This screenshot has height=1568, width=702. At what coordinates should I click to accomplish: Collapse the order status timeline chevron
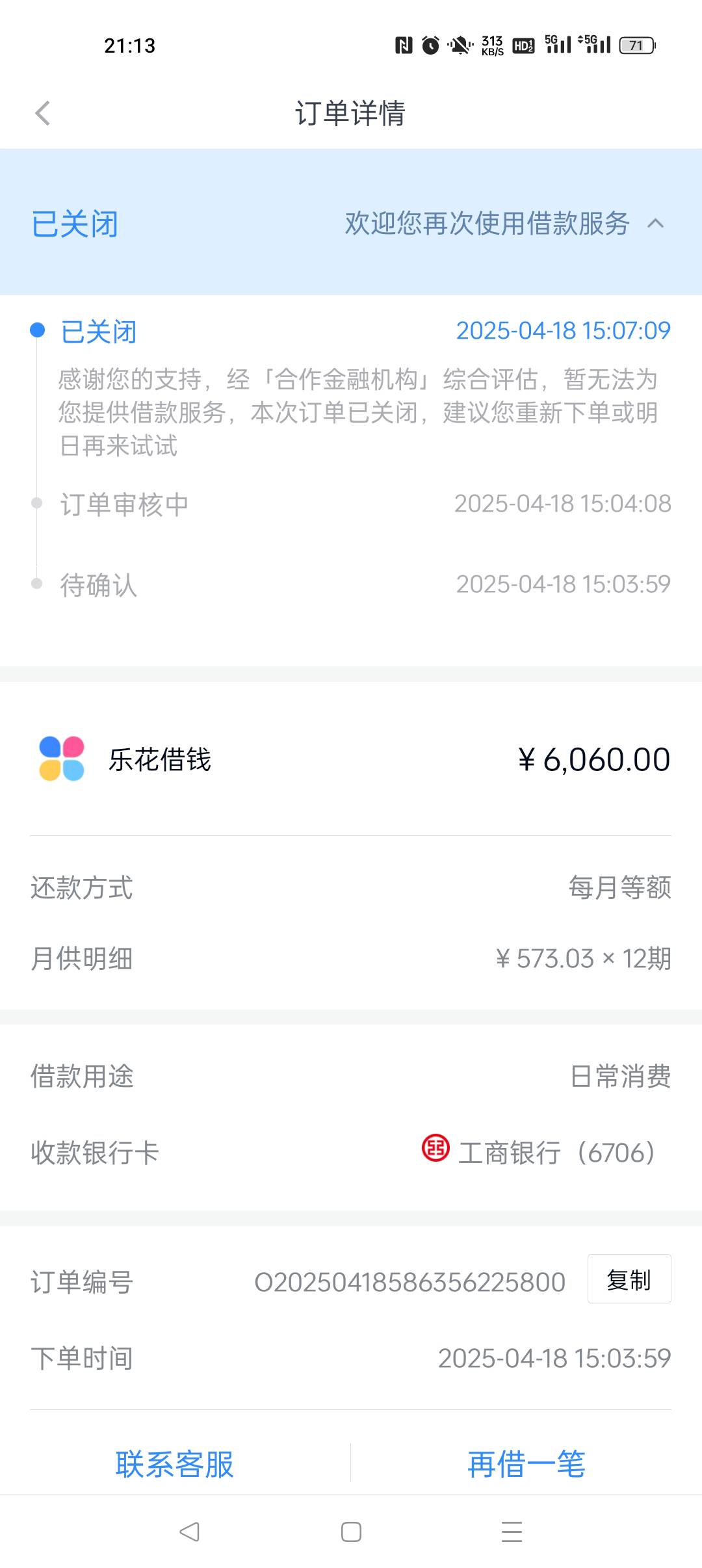(x=656, y=224)
